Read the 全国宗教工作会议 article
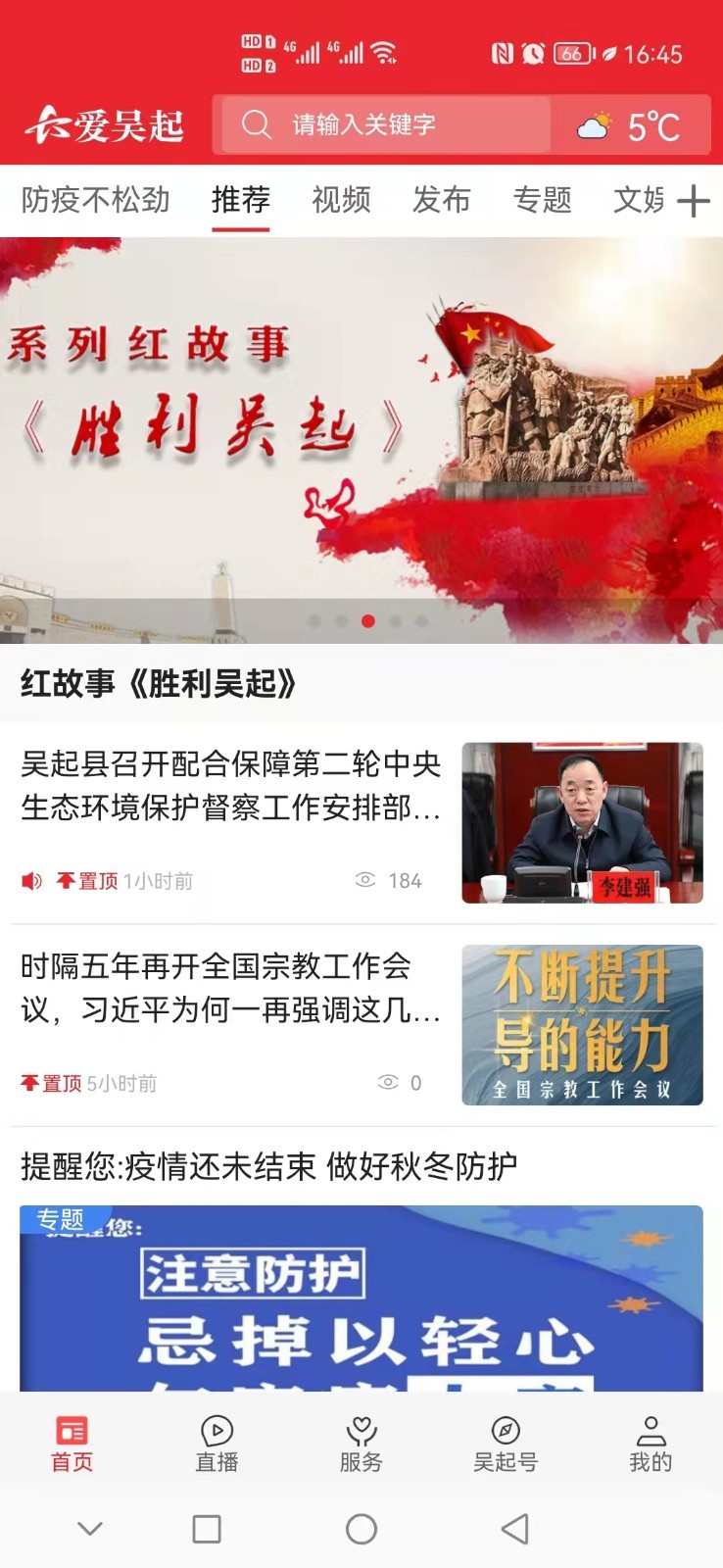723x1568 pixels. 231,988
